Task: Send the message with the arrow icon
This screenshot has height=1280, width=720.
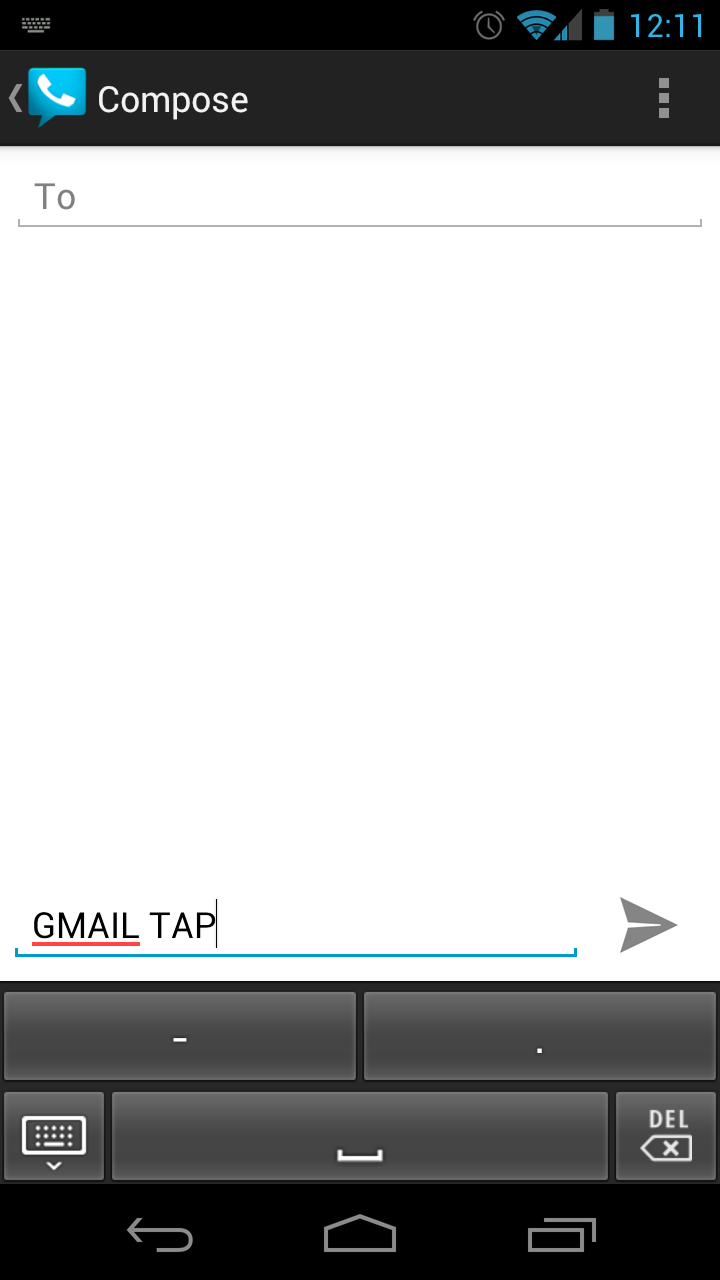Action: pyautogui.click(x=648, y=924)
